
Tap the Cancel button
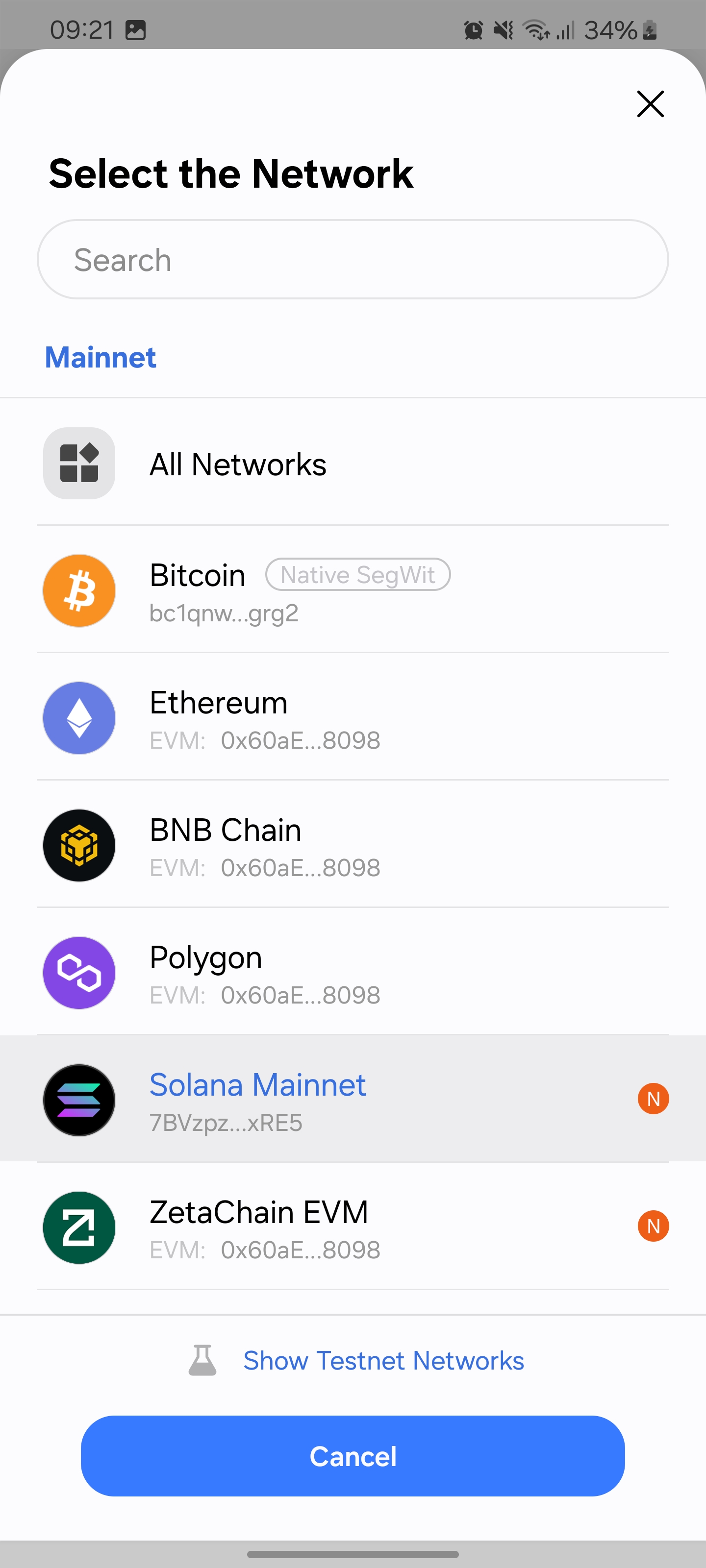coord(353,1455)
